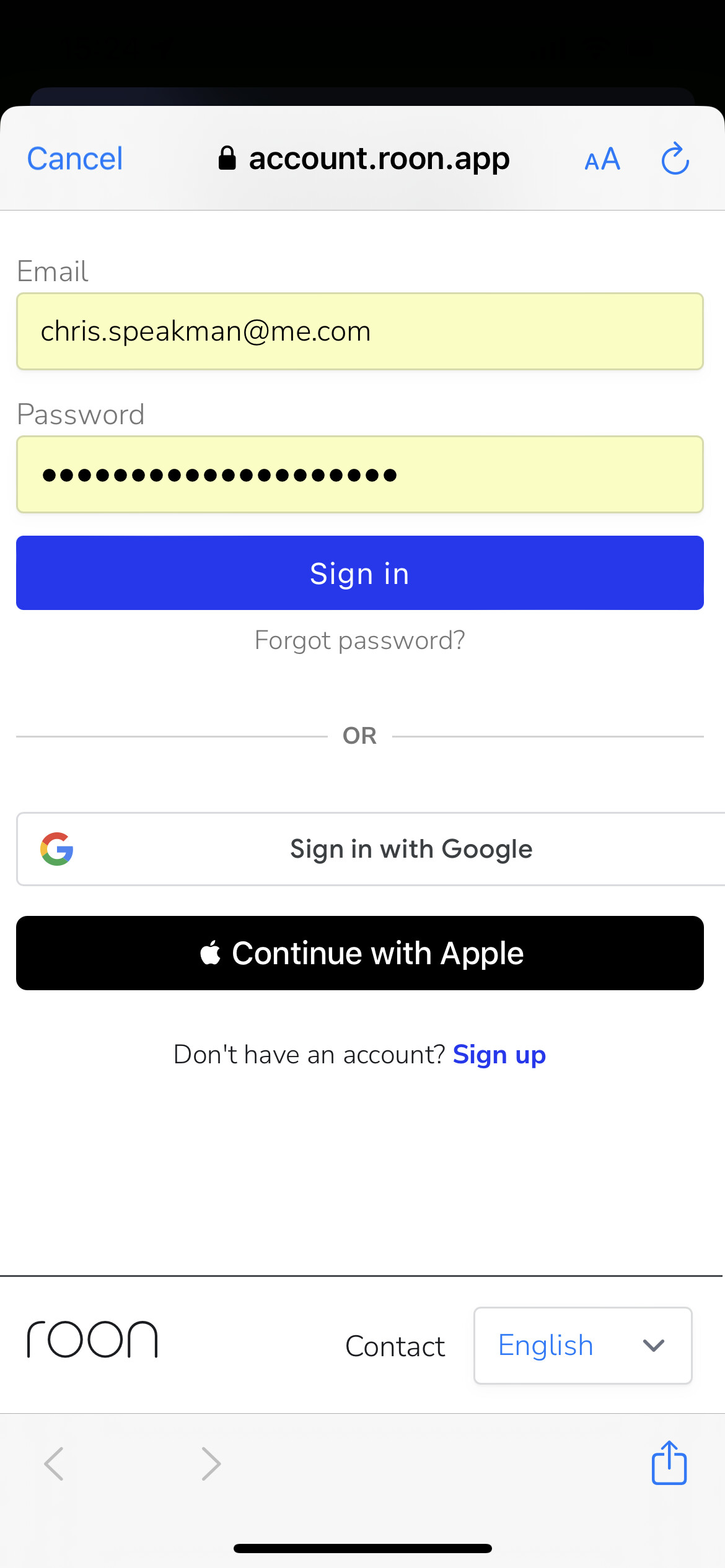Image resolution: width=725 pixels, height=1568 pixels.
Task: Open the Forgot password link
Action: [x=360, y=640]
